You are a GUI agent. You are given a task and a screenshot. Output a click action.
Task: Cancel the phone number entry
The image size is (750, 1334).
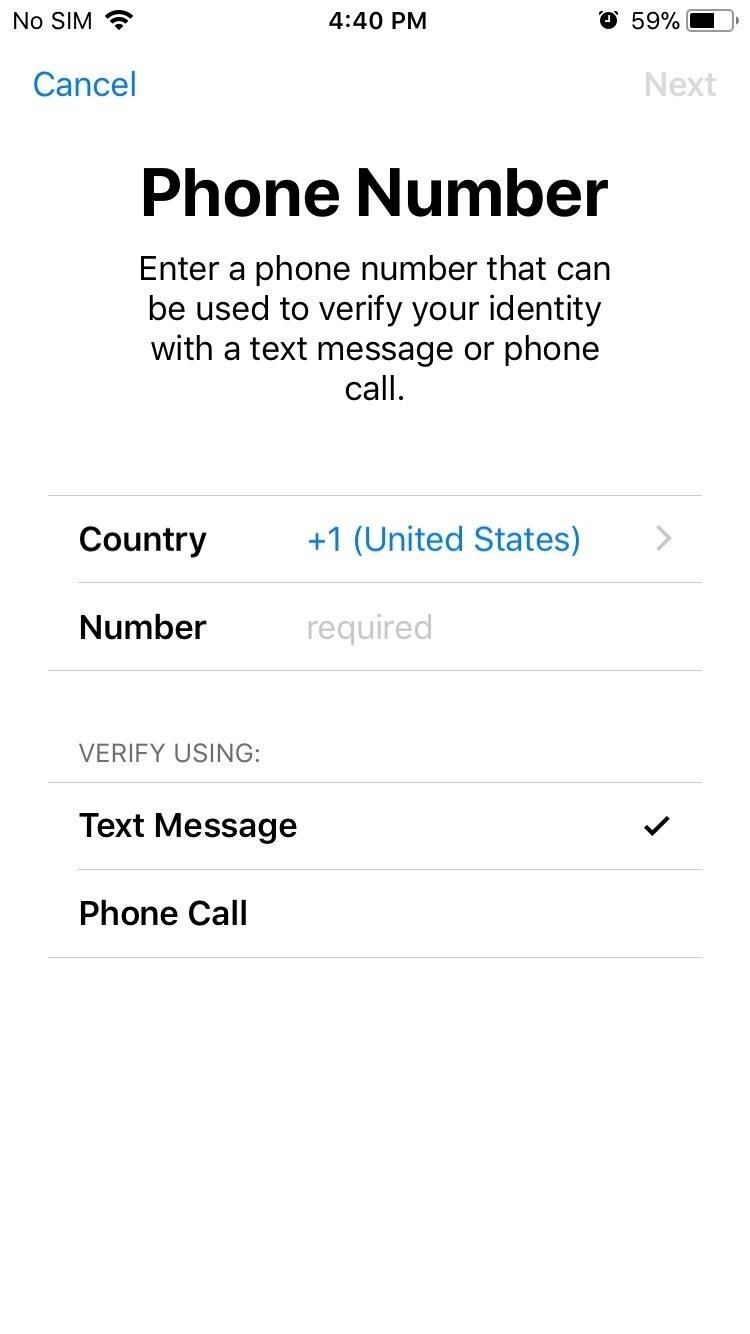[84, 84]
